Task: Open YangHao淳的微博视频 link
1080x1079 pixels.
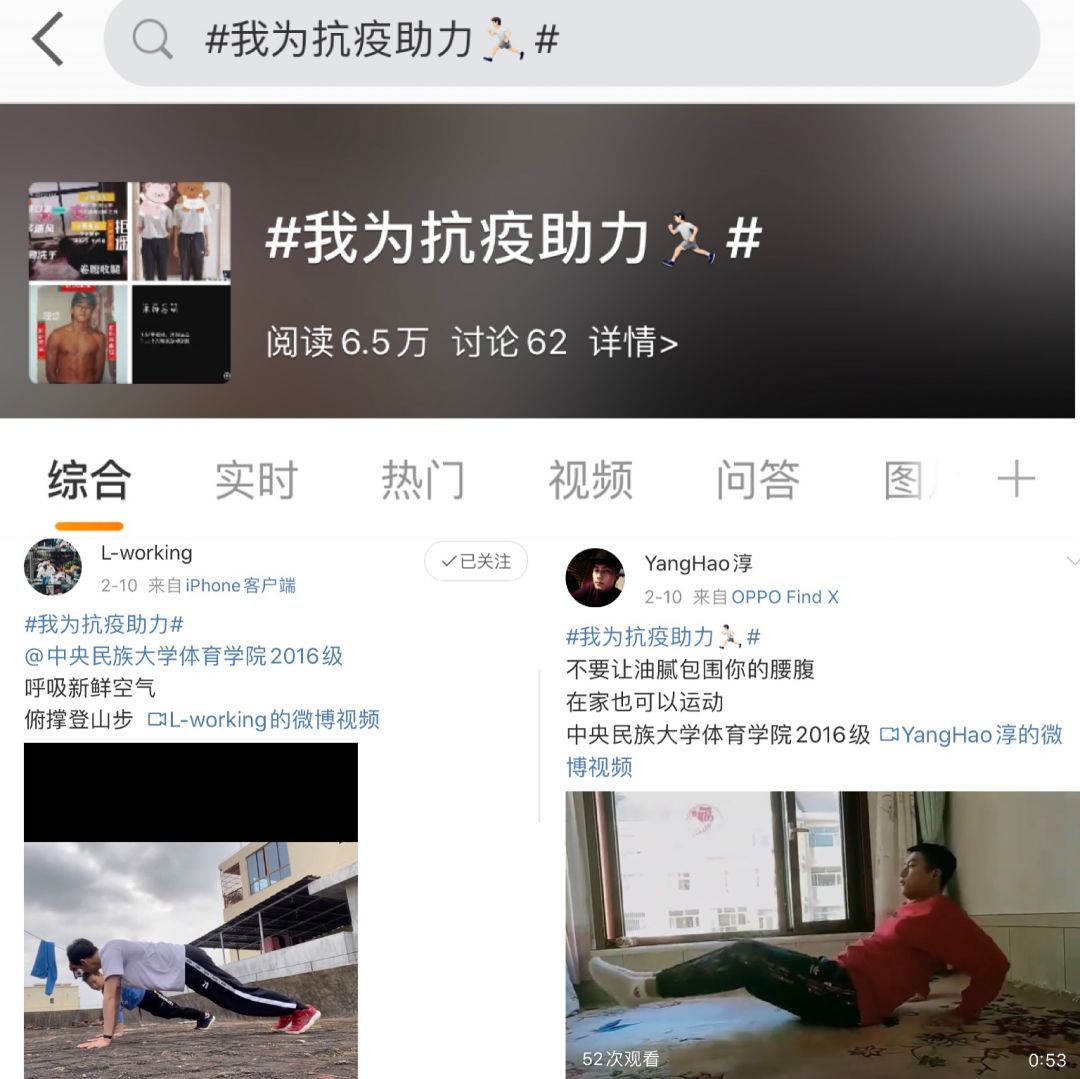Action: [x=970, y=735]
